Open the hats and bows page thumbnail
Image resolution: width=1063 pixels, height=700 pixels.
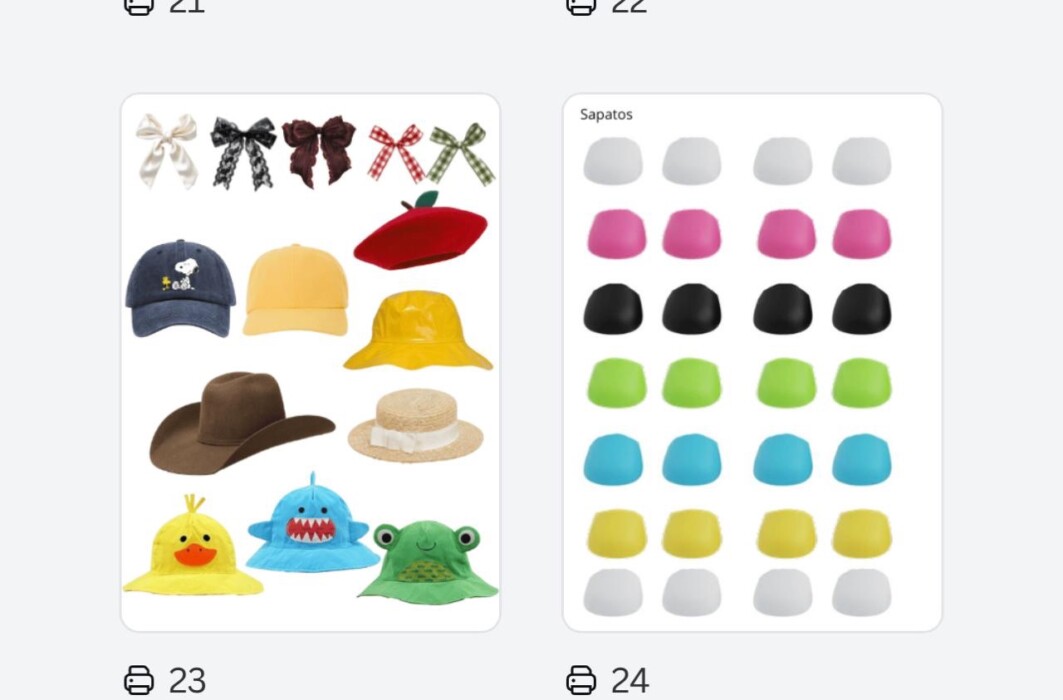[310, 362]
